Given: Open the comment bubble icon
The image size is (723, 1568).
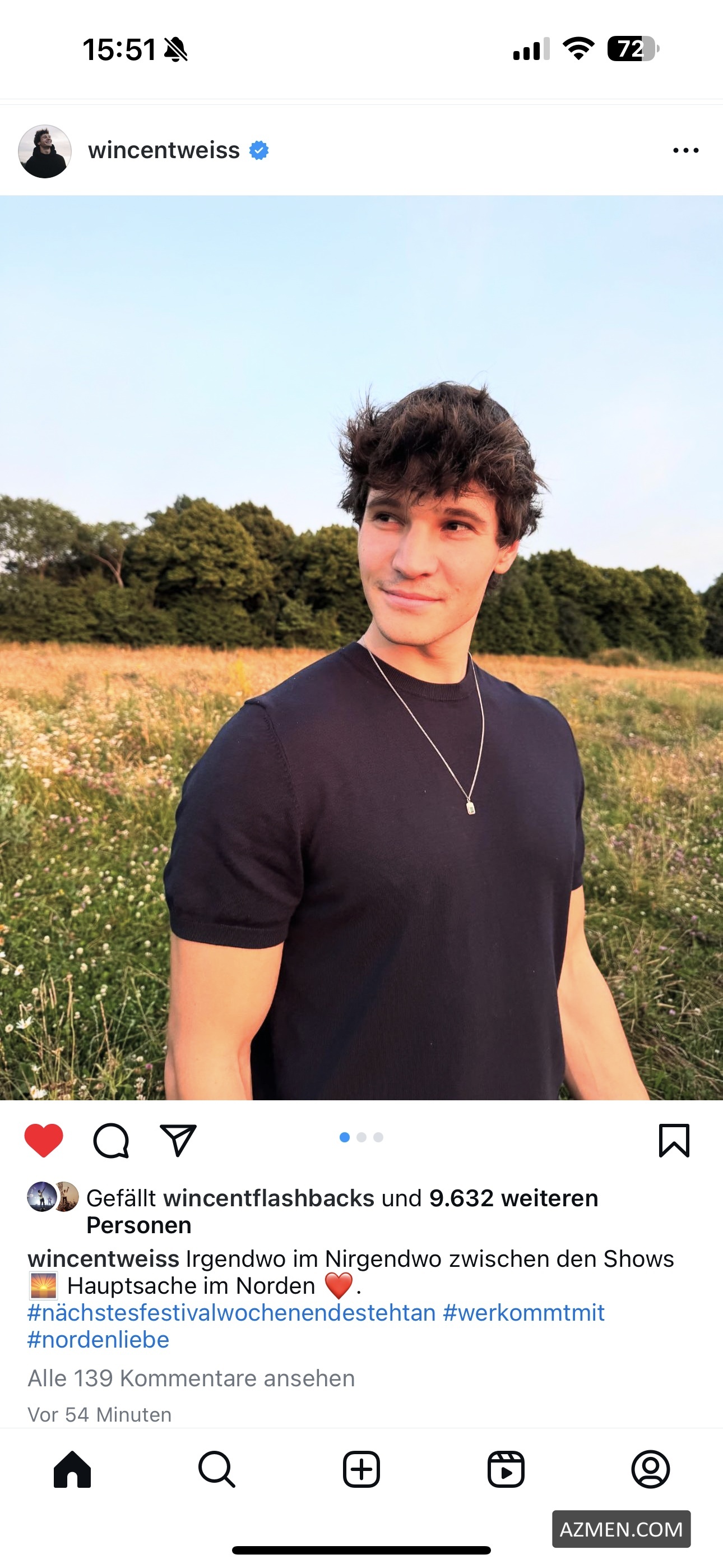Looking at the screenshot, I should click(x=111, y=1140).
